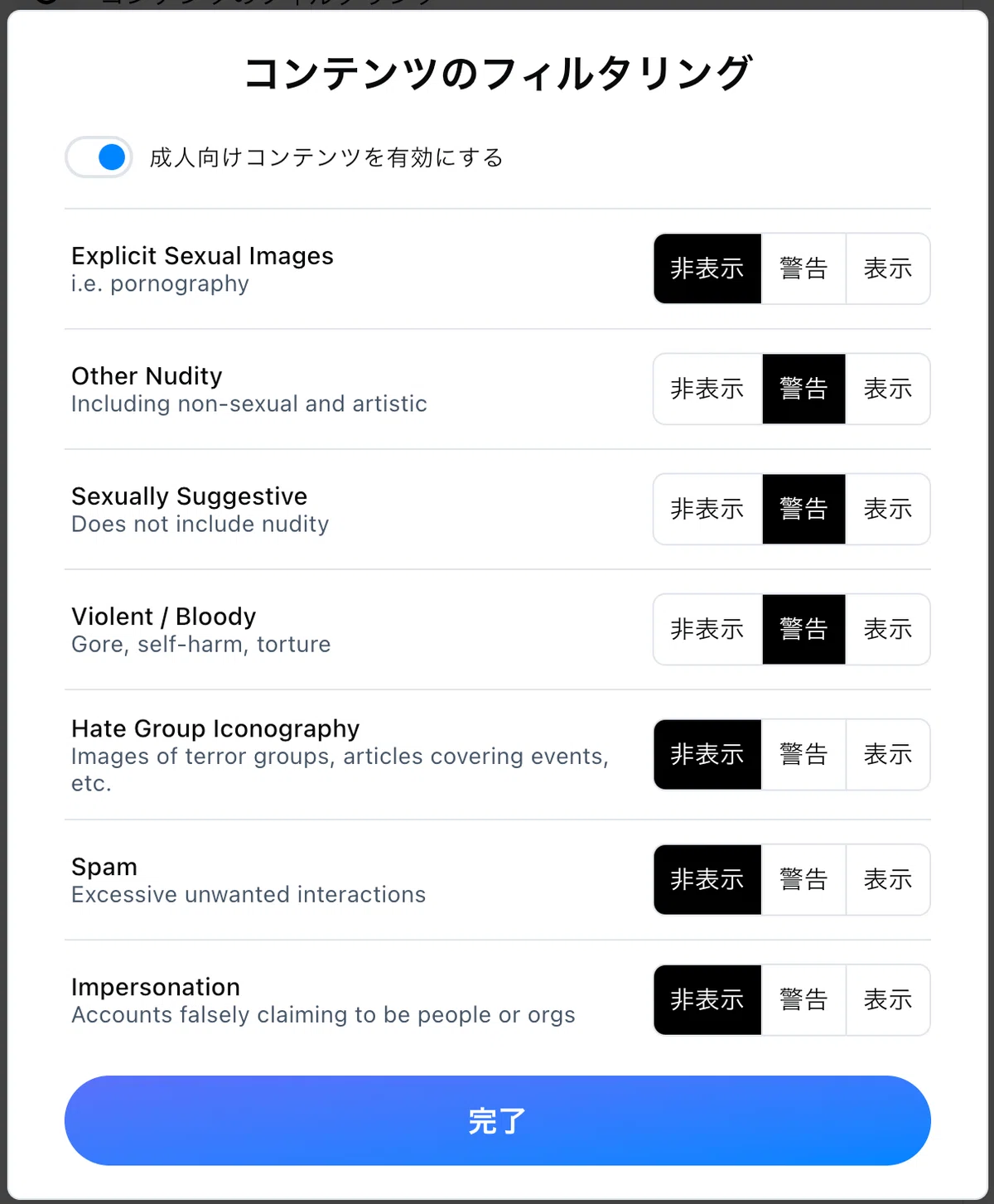Toggle the 成人向けコンテンツを有効にする switch
Image resolution: width=994 pixels, height=1204 pixels.
pos(99,157)
